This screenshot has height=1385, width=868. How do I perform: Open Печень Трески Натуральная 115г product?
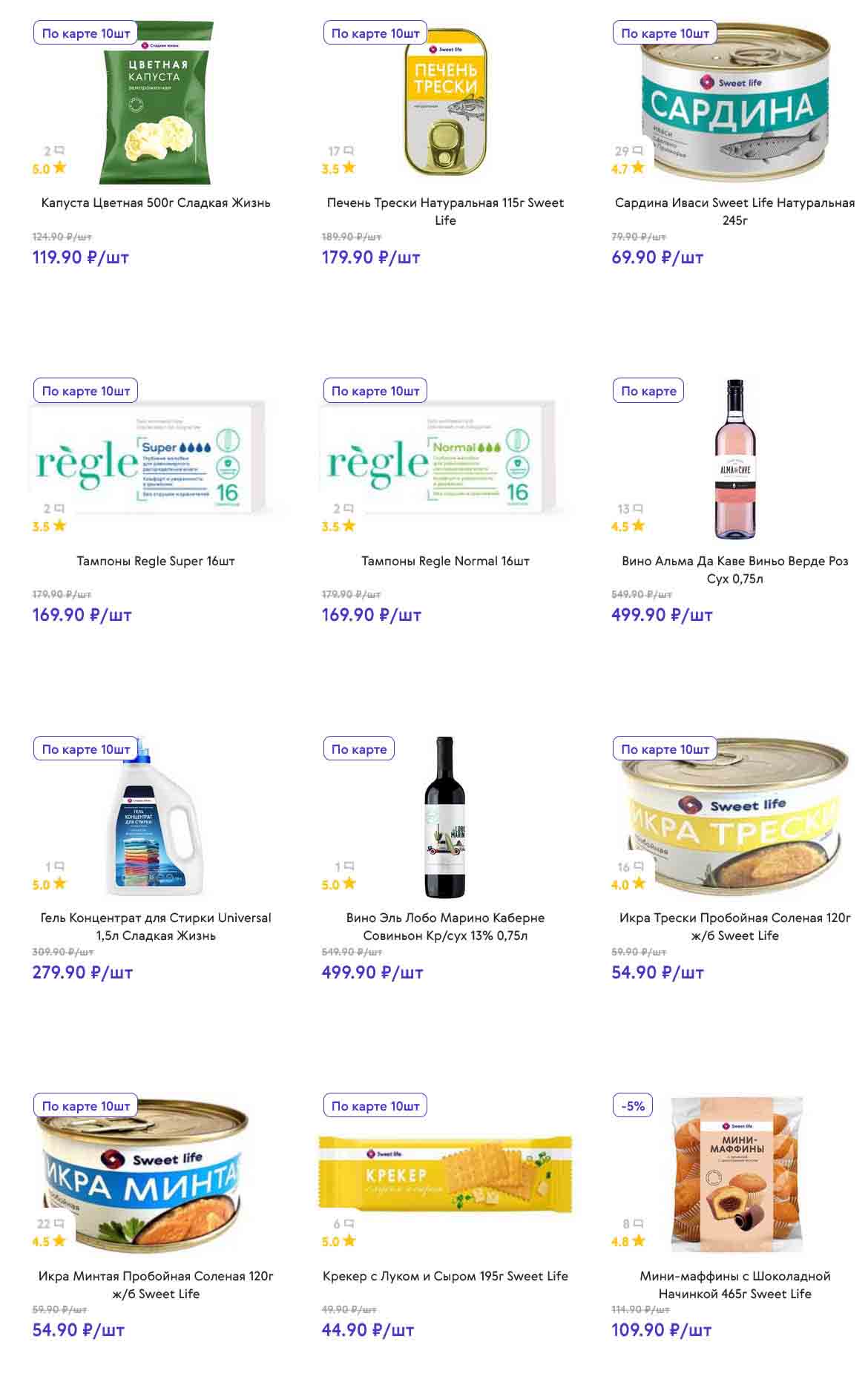click(445, 211)
